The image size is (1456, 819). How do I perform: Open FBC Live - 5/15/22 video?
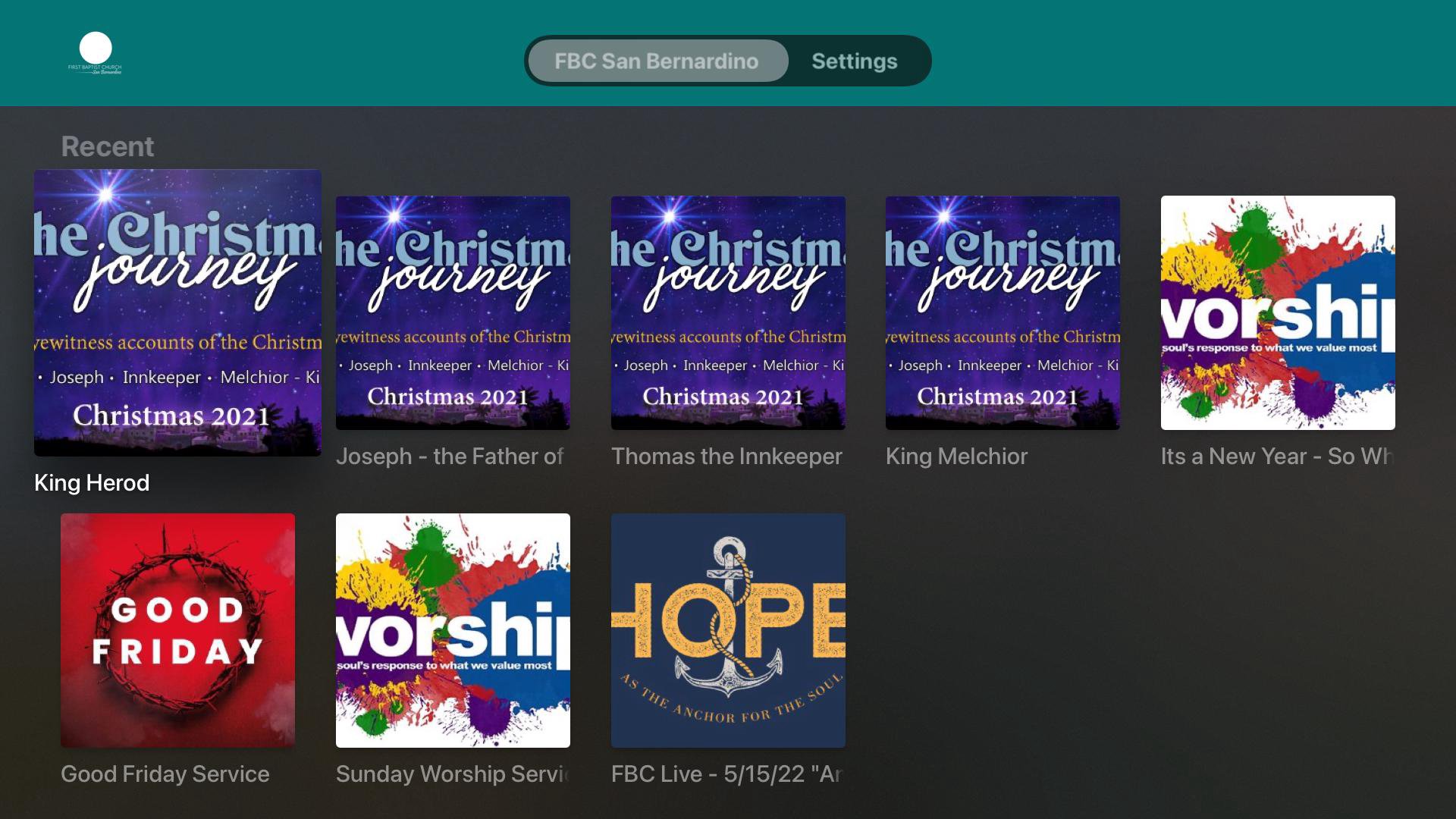click(728, 630)
